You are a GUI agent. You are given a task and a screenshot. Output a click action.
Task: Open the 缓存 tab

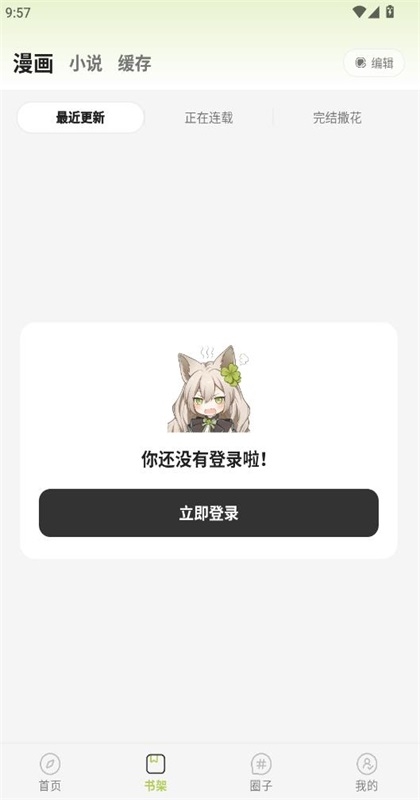pos(134,64)
